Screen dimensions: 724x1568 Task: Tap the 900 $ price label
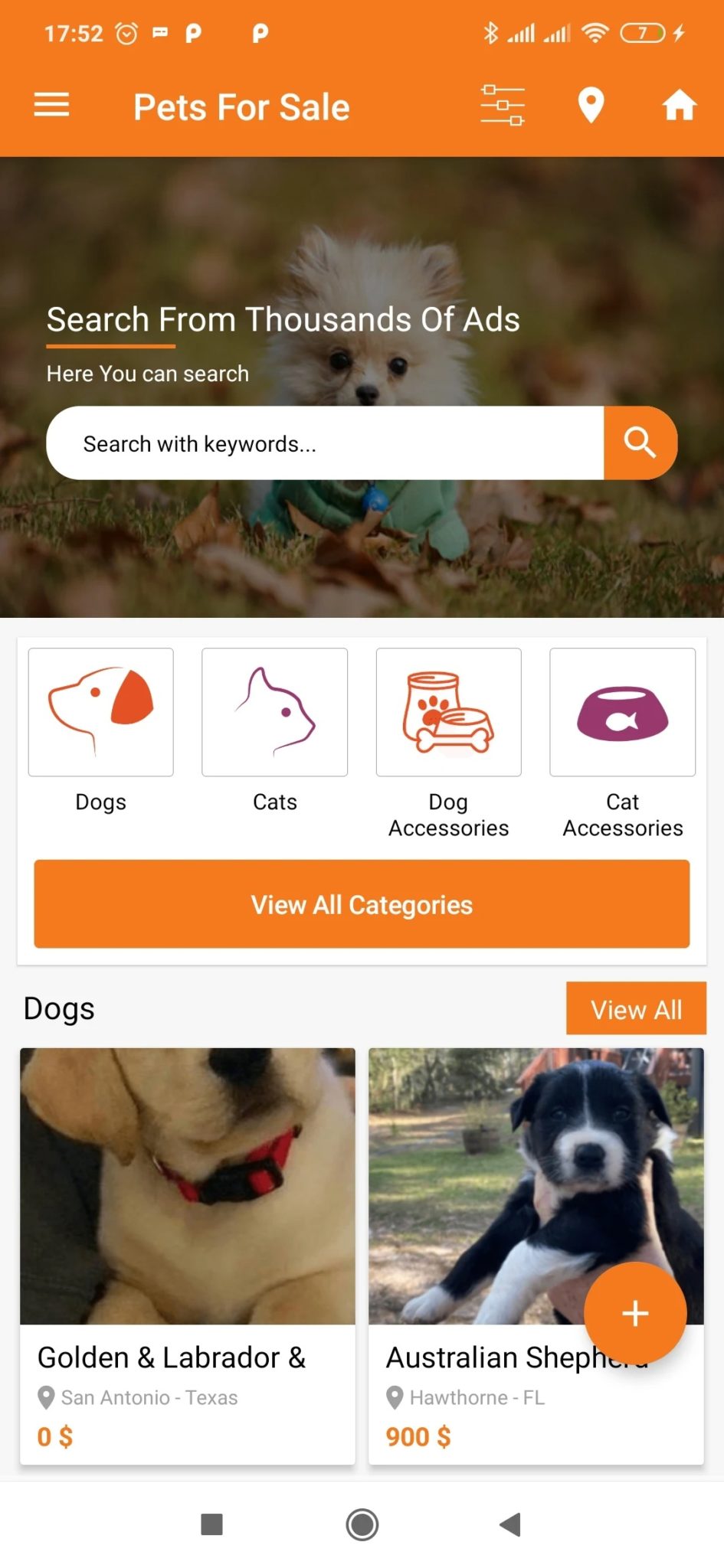418,1436
